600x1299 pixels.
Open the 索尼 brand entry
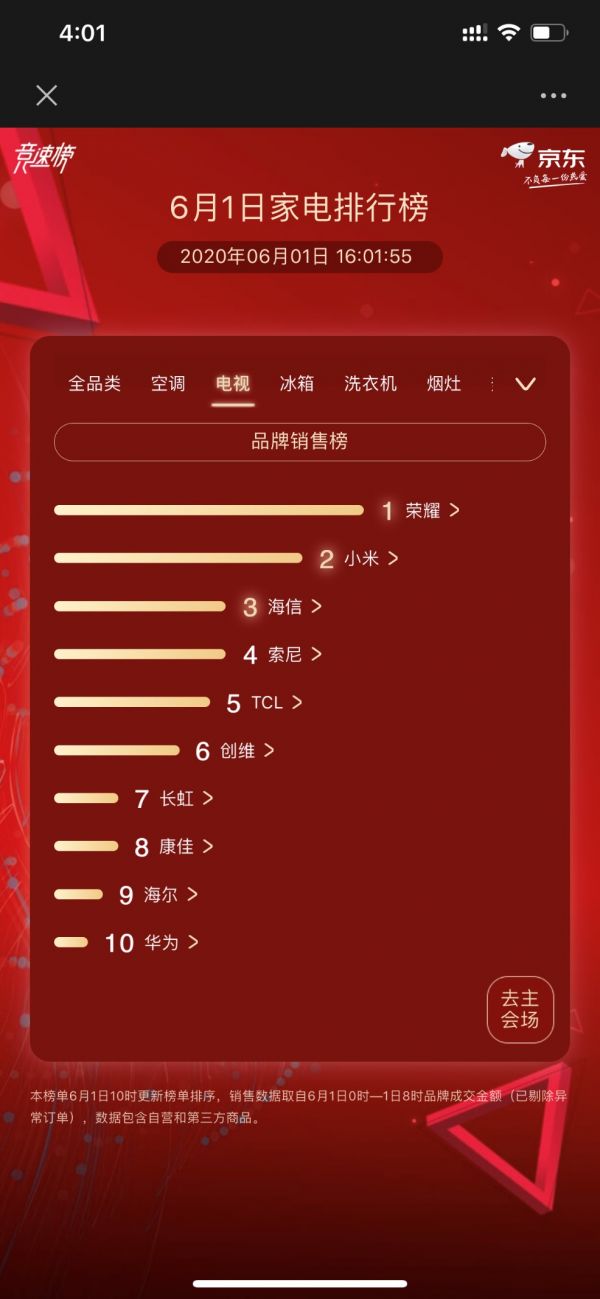pyautogui.click(x=294, y=654)
